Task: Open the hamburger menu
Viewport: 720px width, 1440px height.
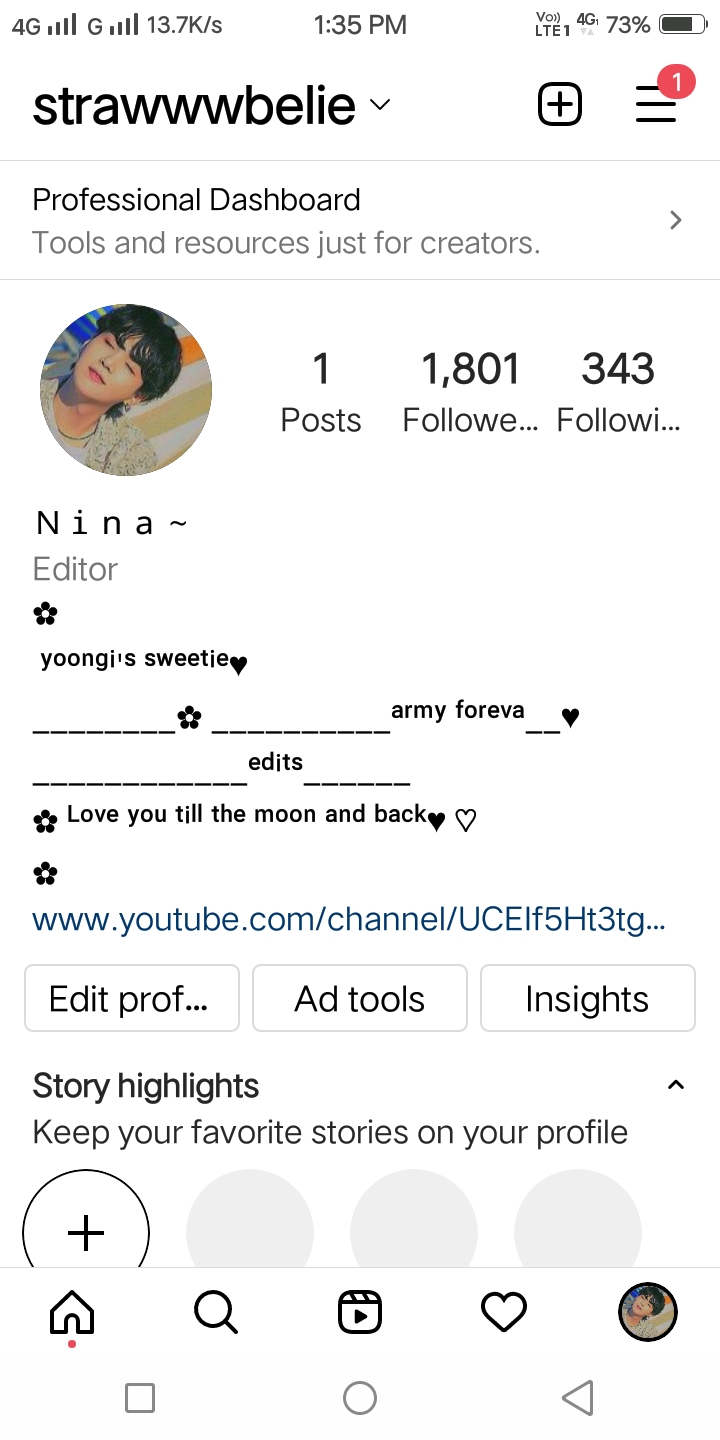Action: pos(656,104)
